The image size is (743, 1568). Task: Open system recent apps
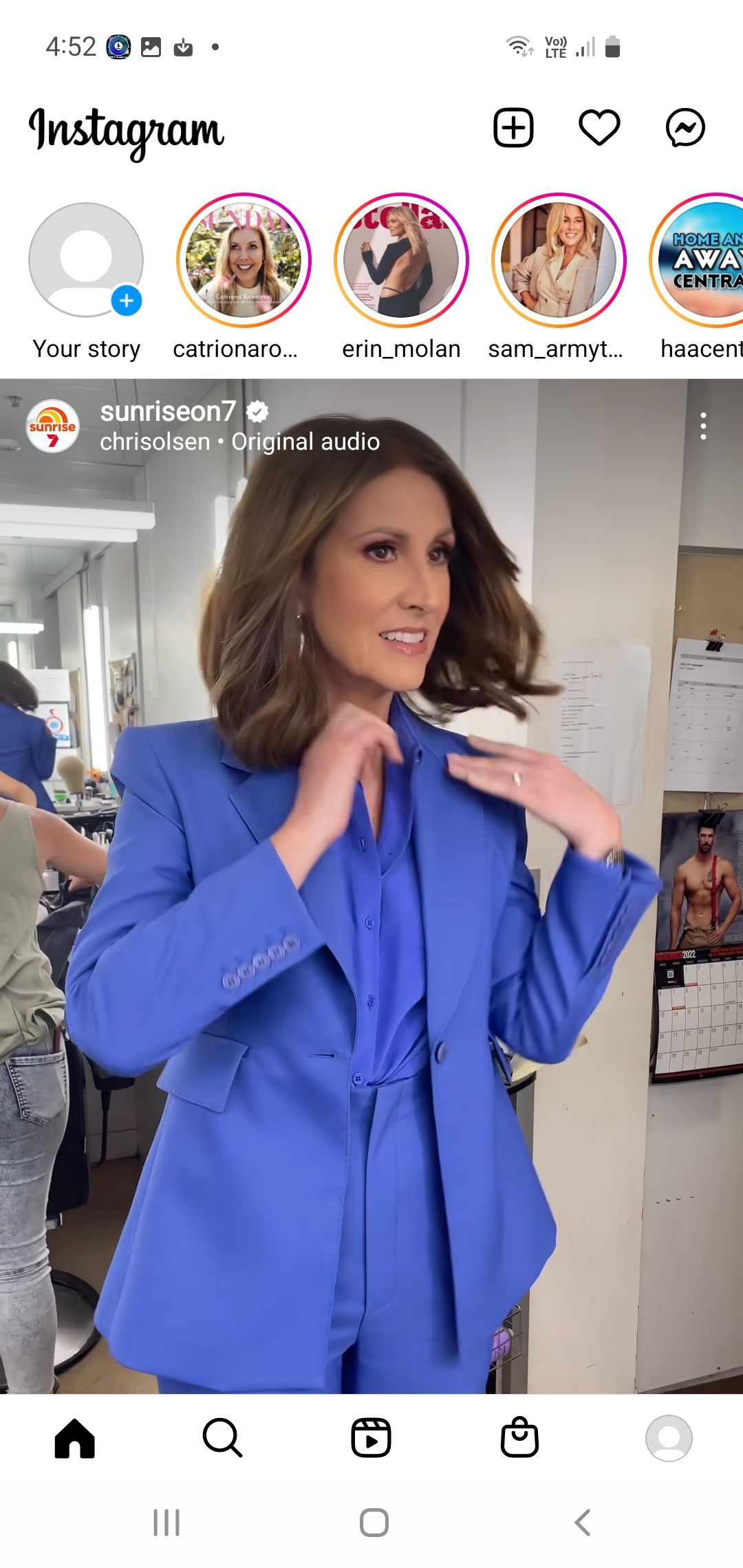[166, 1523]
